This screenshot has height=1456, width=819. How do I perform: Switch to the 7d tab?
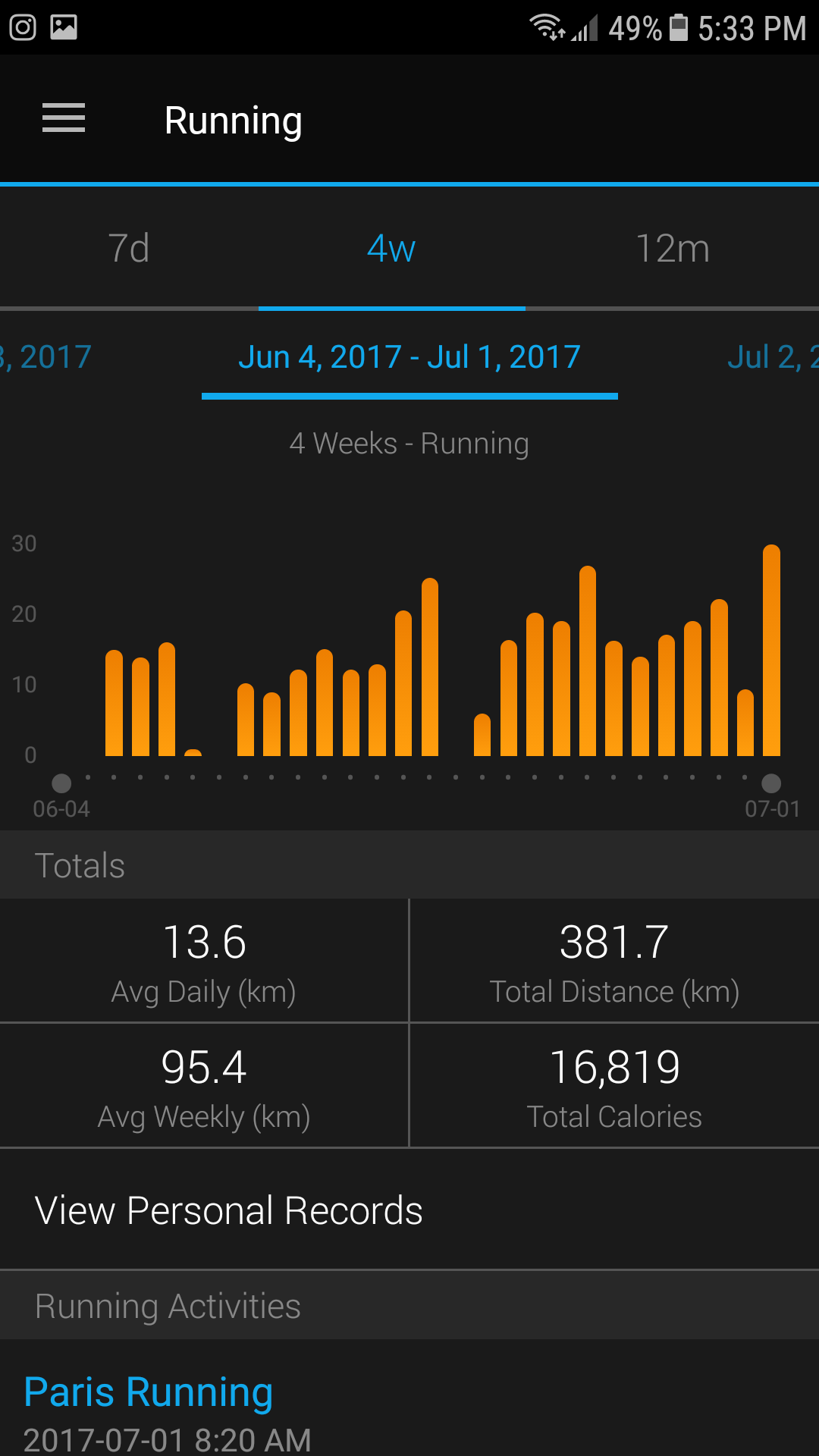129,249
